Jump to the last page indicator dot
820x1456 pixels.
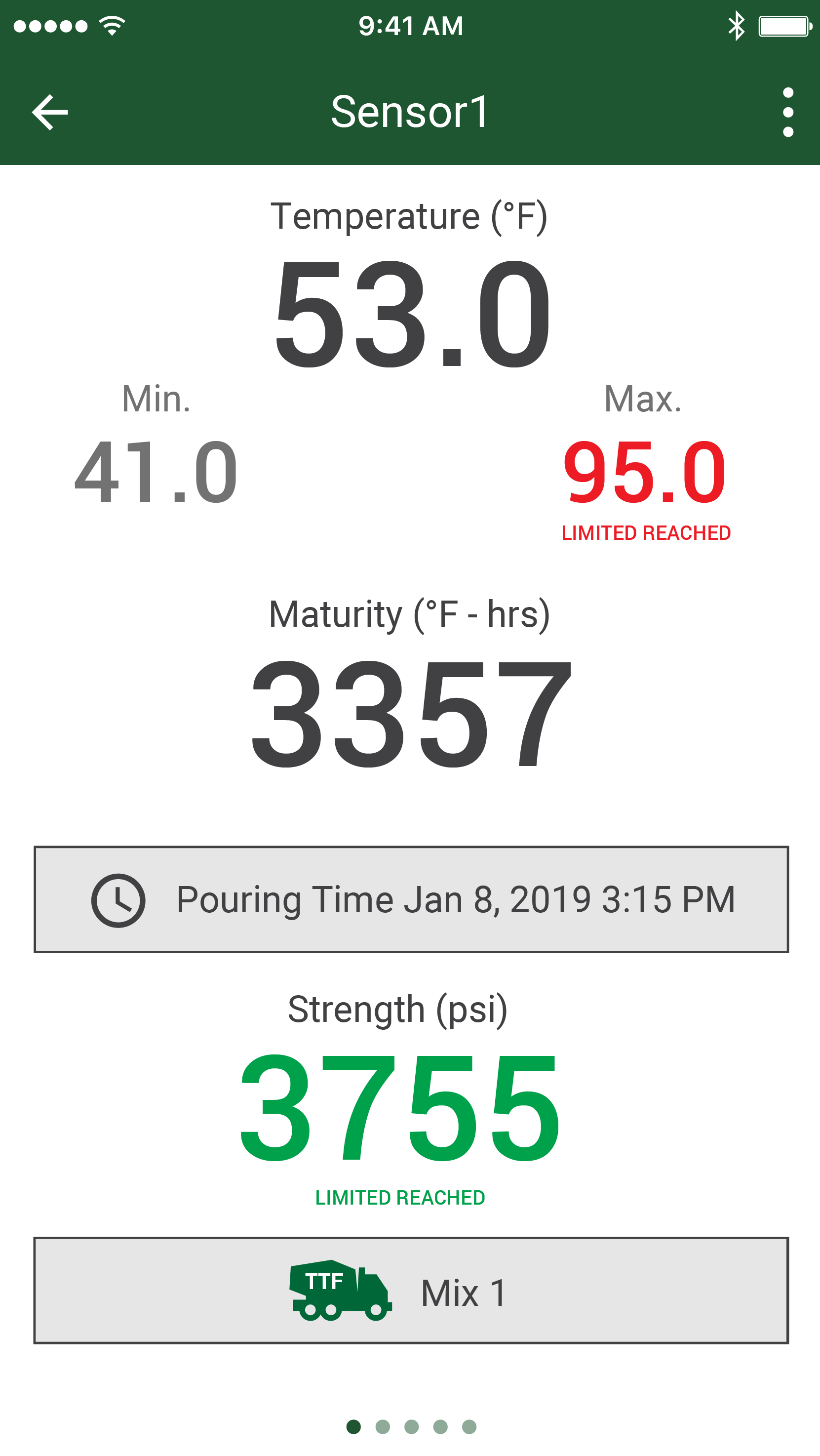pos(469,1426)
